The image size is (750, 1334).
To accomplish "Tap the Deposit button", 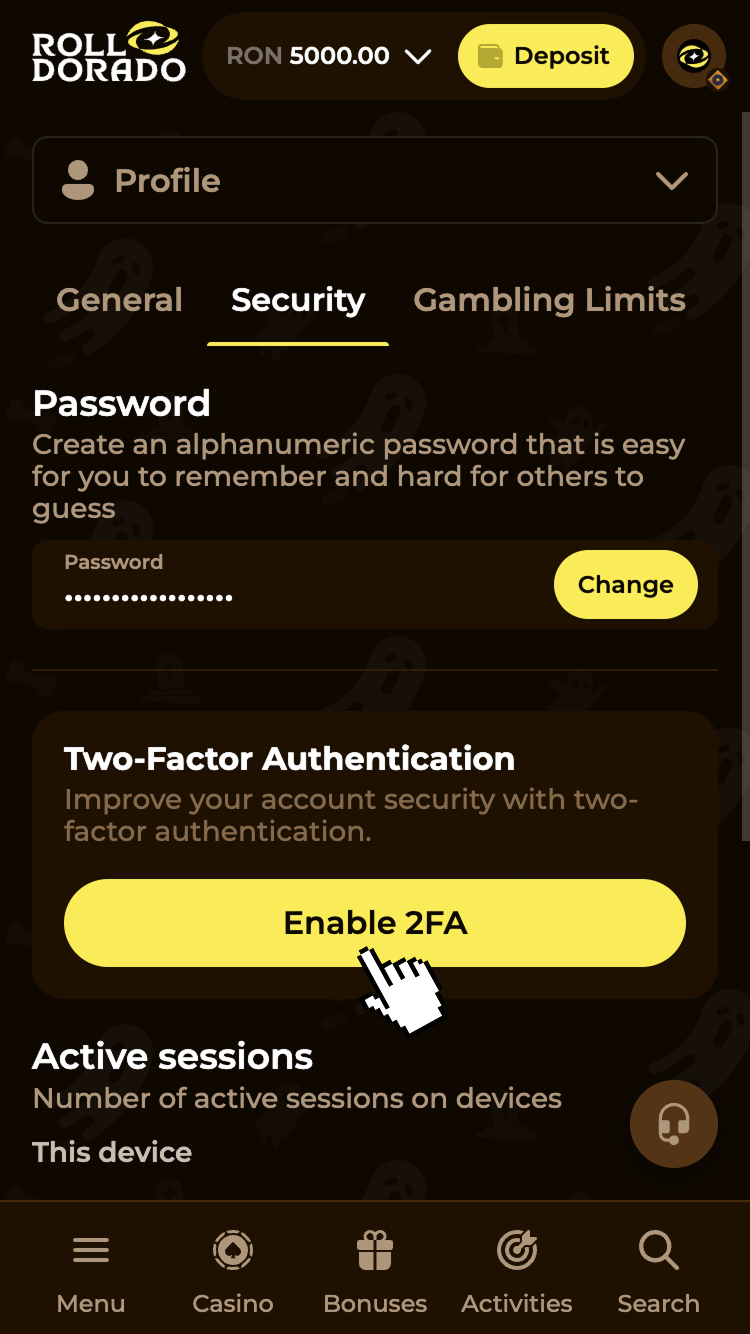I will pyautogui.click(x=545, y=56).
